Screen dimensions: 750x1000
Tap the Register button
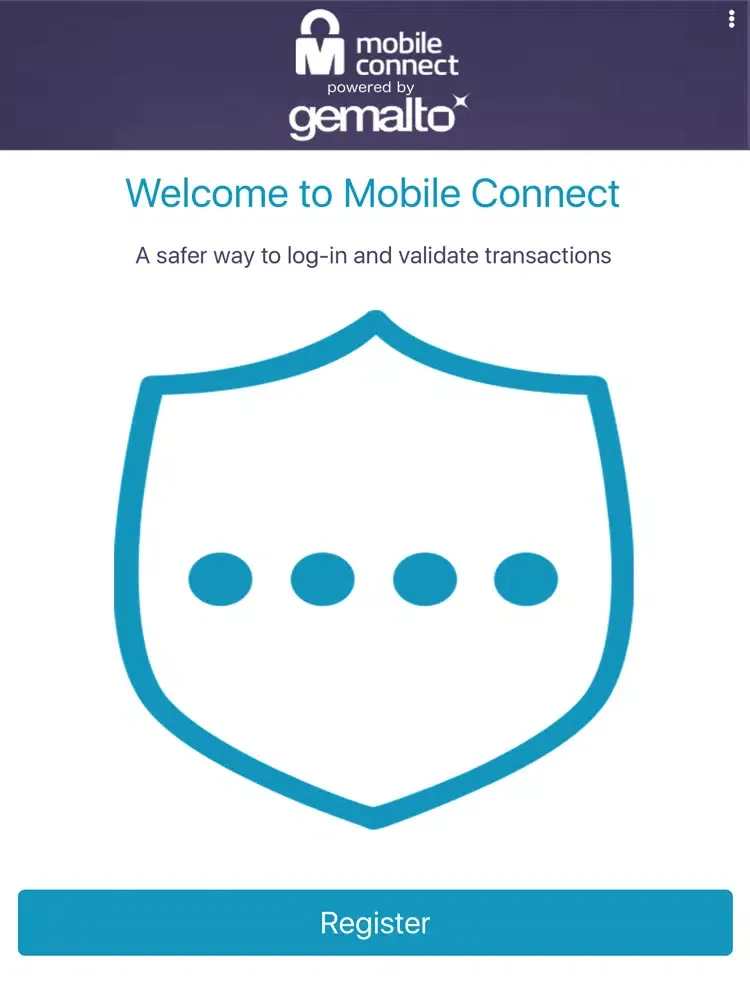click(x=375, y=922)
